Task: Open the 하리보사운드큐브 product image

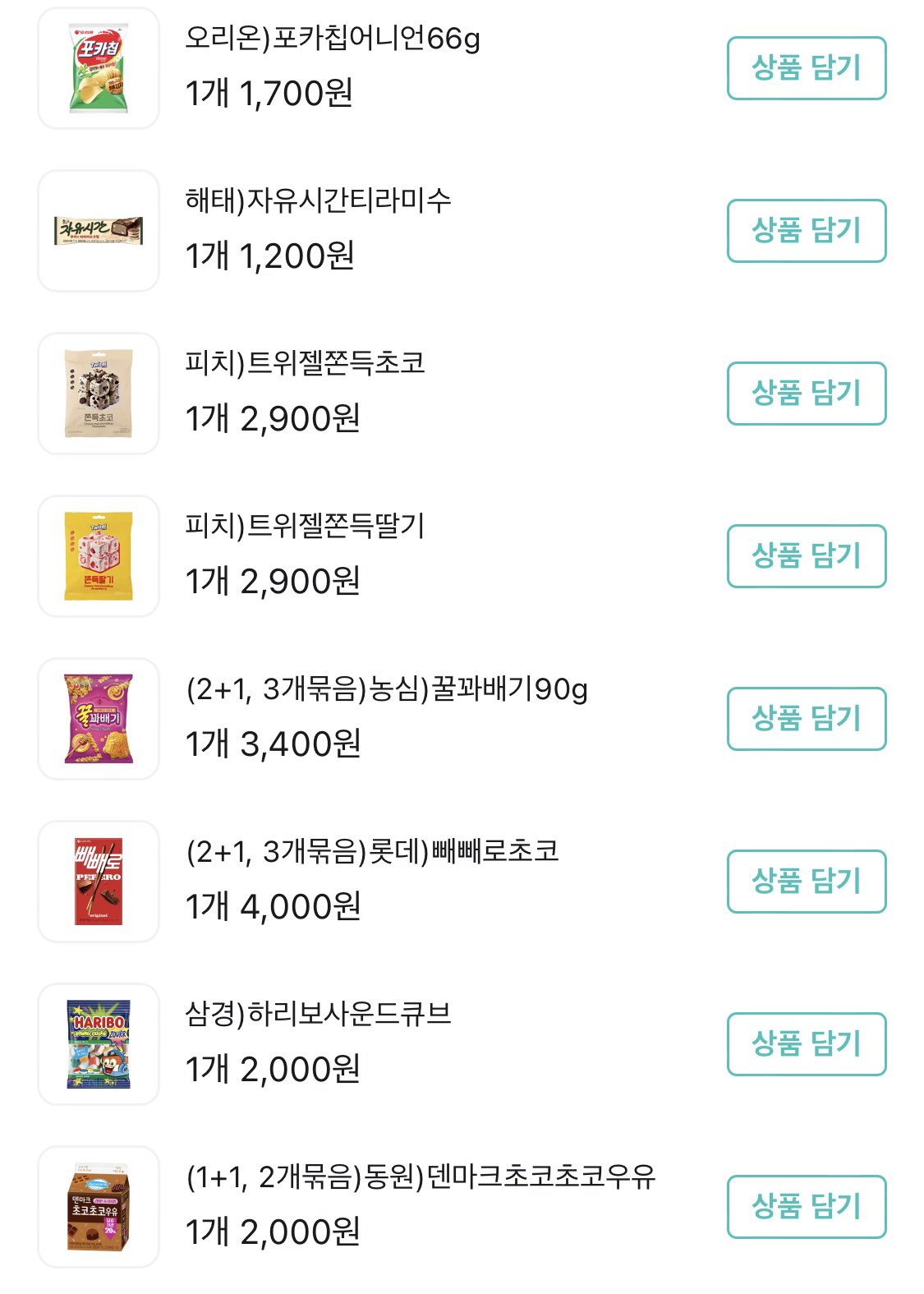Action: (x=99, y=1044)
